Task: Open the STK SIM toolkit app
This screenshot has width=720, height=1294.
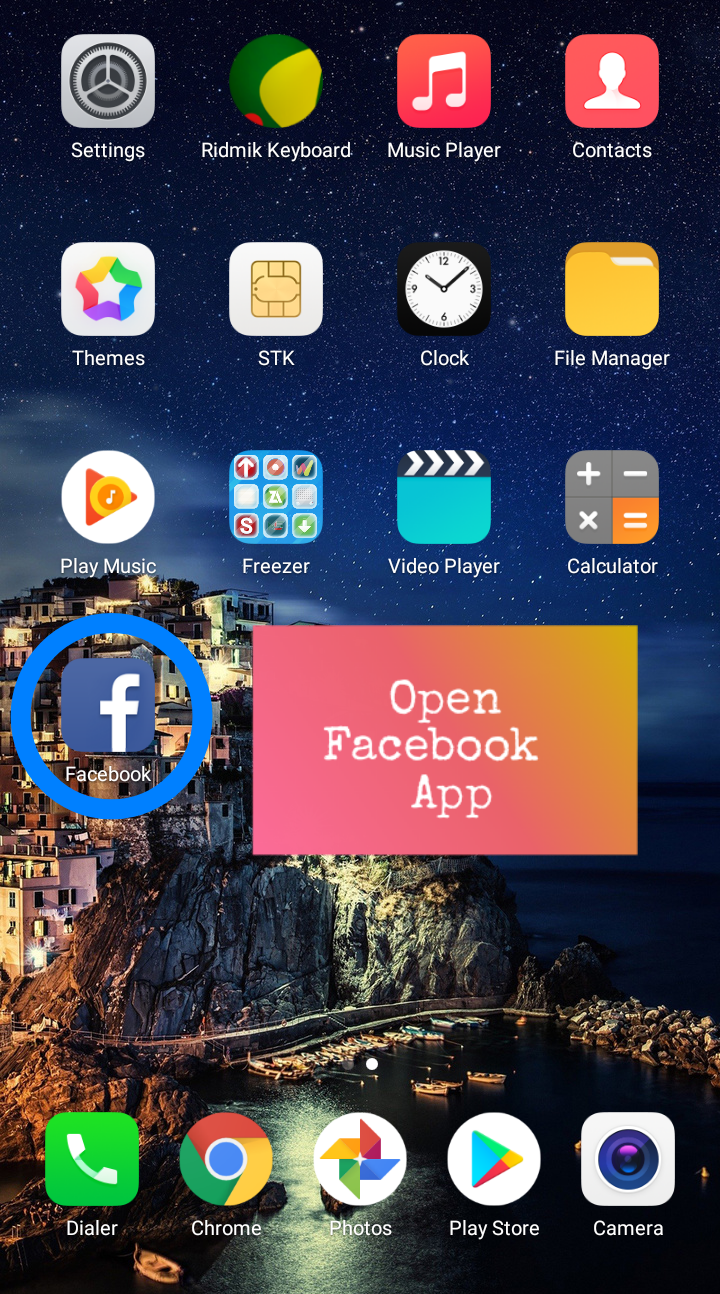Action: (x=276, y=290)
